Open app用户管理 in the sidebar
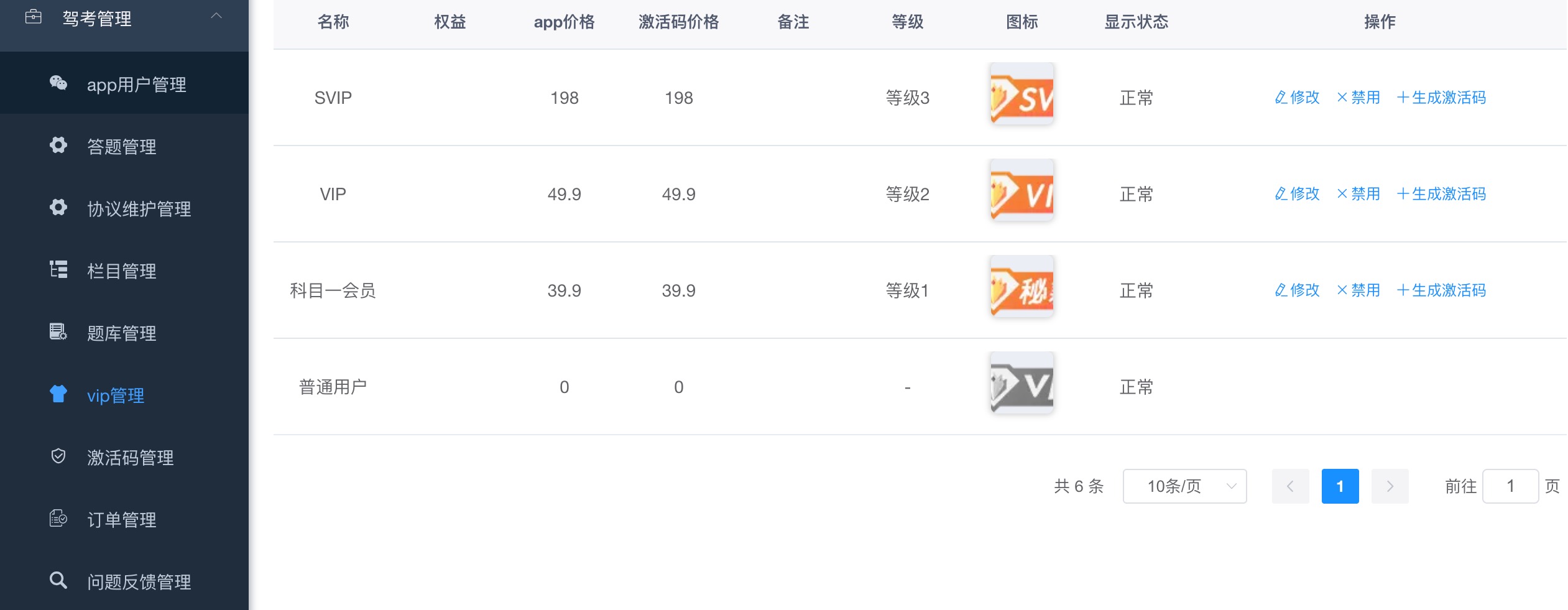Image resolution: width=1568 pixels, height=610 pixels. (x=136, y=85)
